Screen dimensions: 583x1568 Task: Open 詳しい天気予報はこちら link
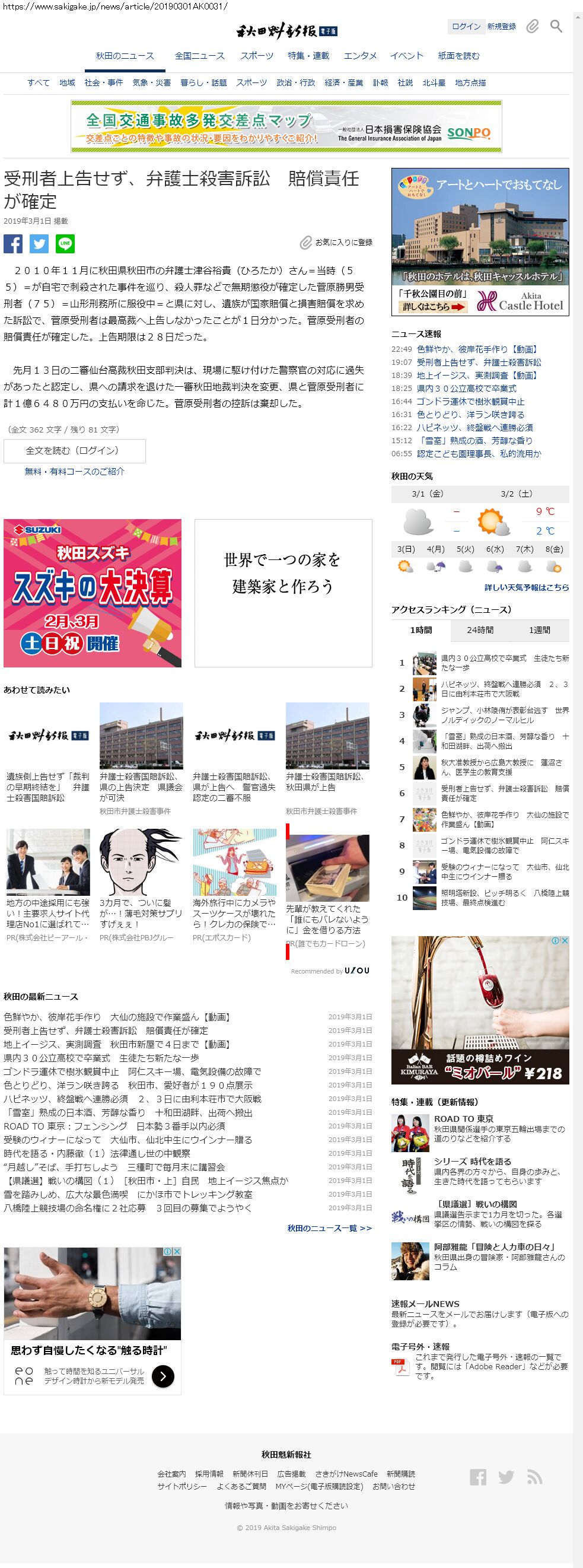click(527, 587)
